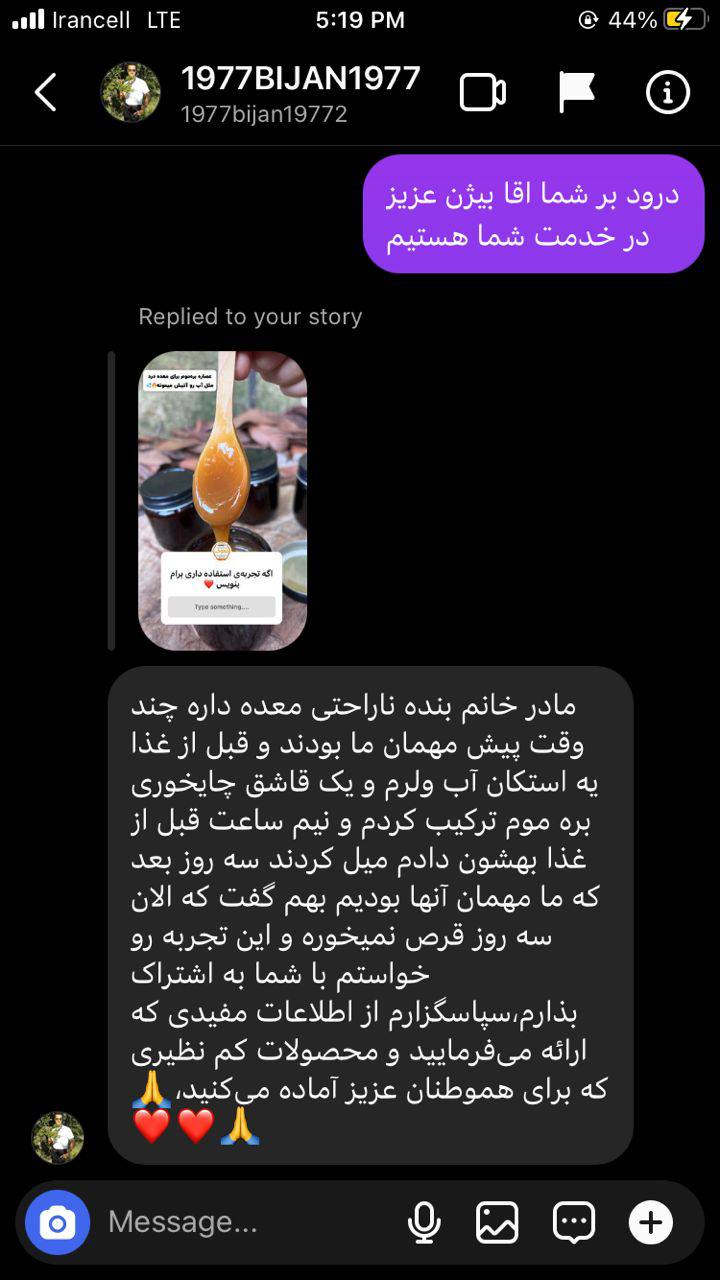Focus the Message text field
720x1280 pixels.
coord(245,1222)
